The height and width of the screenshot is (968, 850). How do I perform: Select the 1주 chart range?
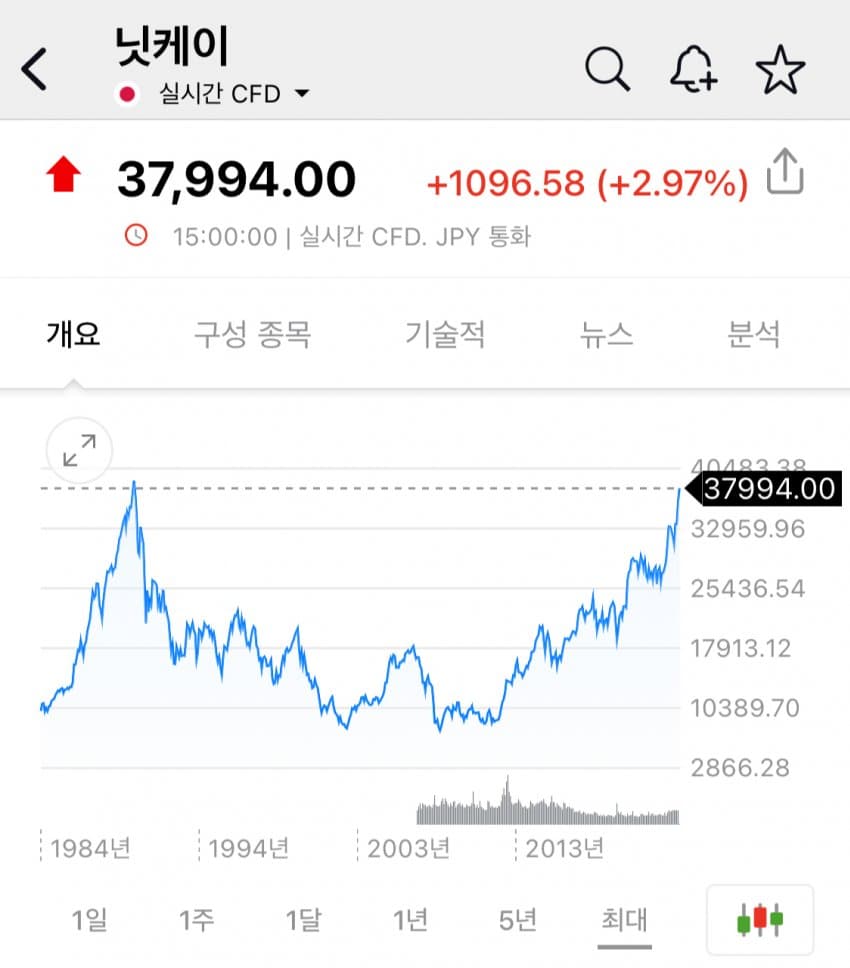point(196,919)
